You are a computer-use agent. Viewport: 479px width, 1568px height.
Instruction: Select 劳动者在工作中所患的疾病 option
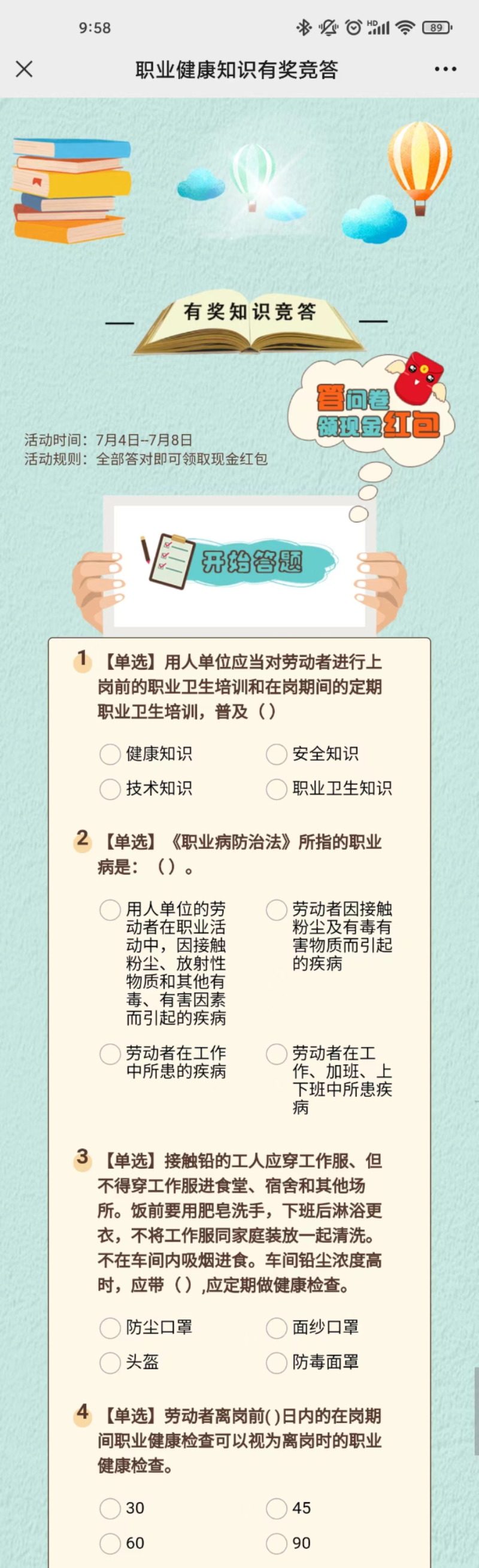(x=110, y=1054)
